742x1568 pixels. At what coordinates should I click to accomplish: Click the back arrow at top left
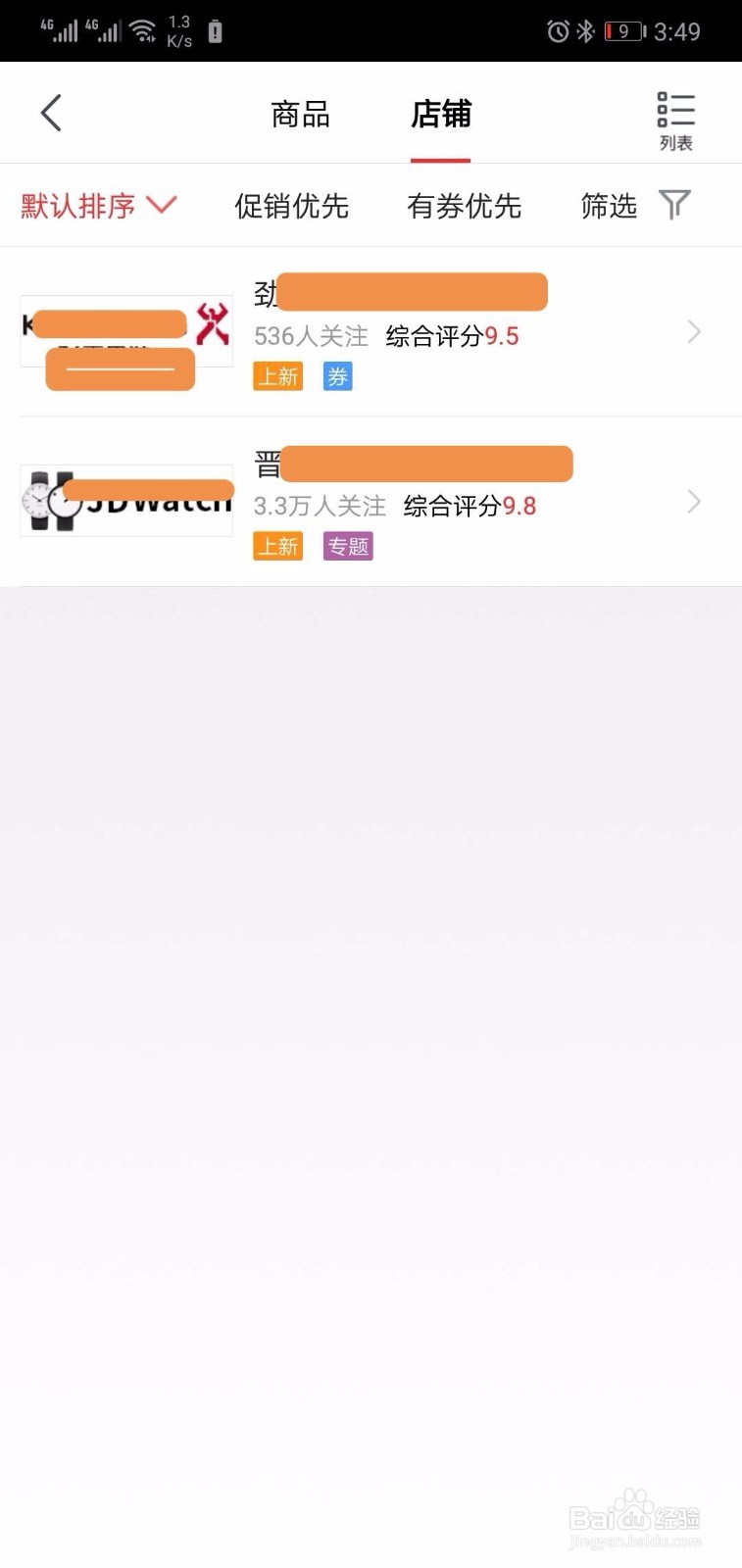pyautogui.click(x=52, y=112)
